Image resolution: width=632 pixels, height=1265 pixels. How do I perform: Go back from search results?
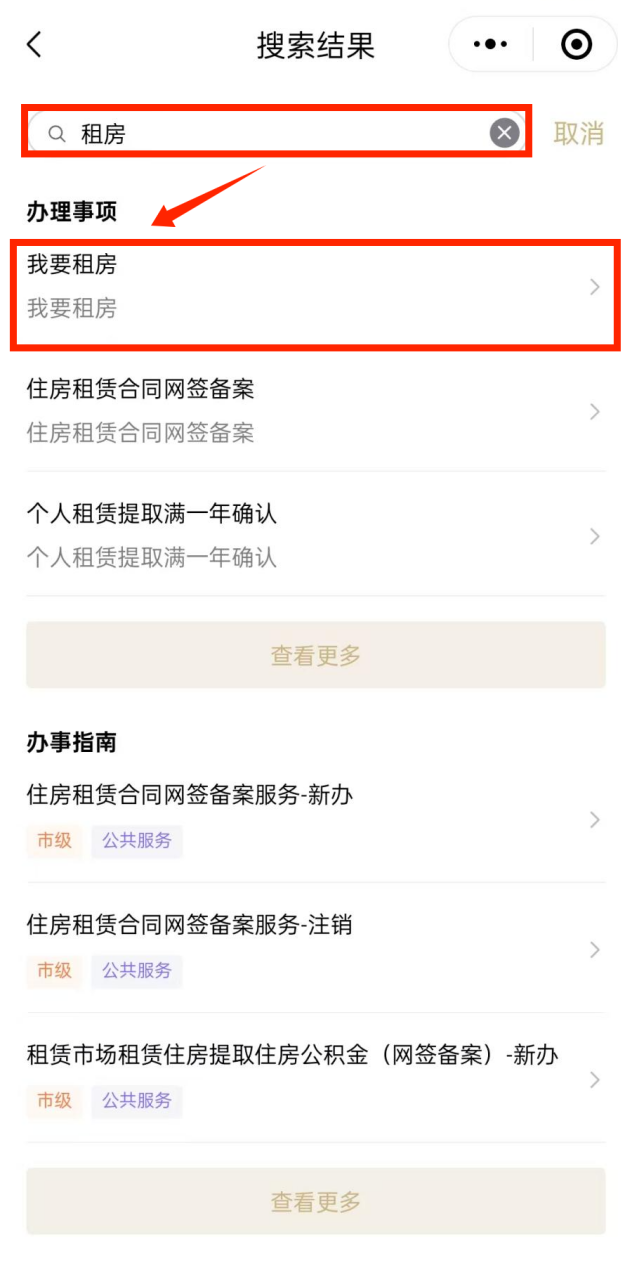(35, 45)
